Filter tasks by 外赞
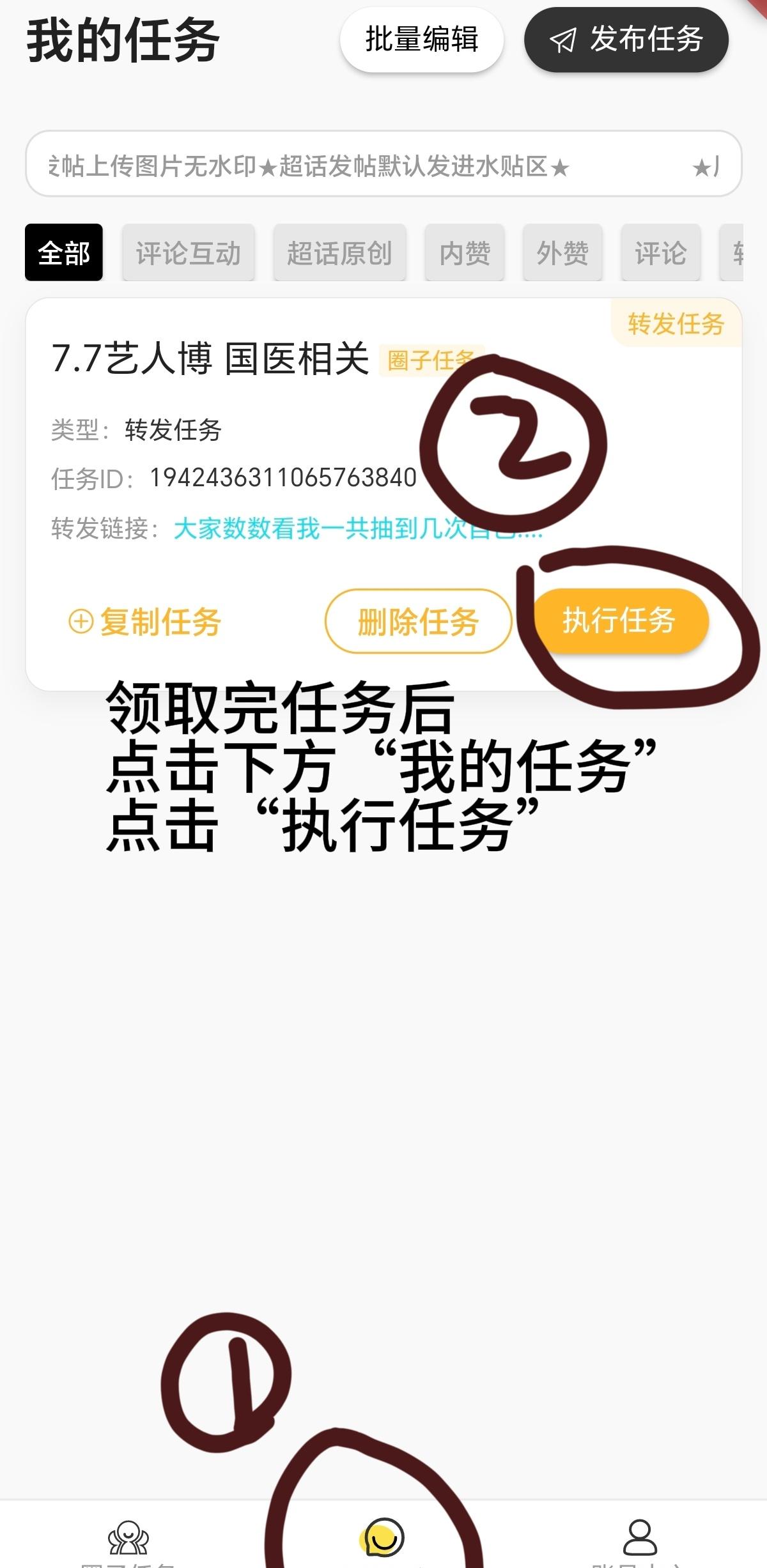 pos(562,252)
